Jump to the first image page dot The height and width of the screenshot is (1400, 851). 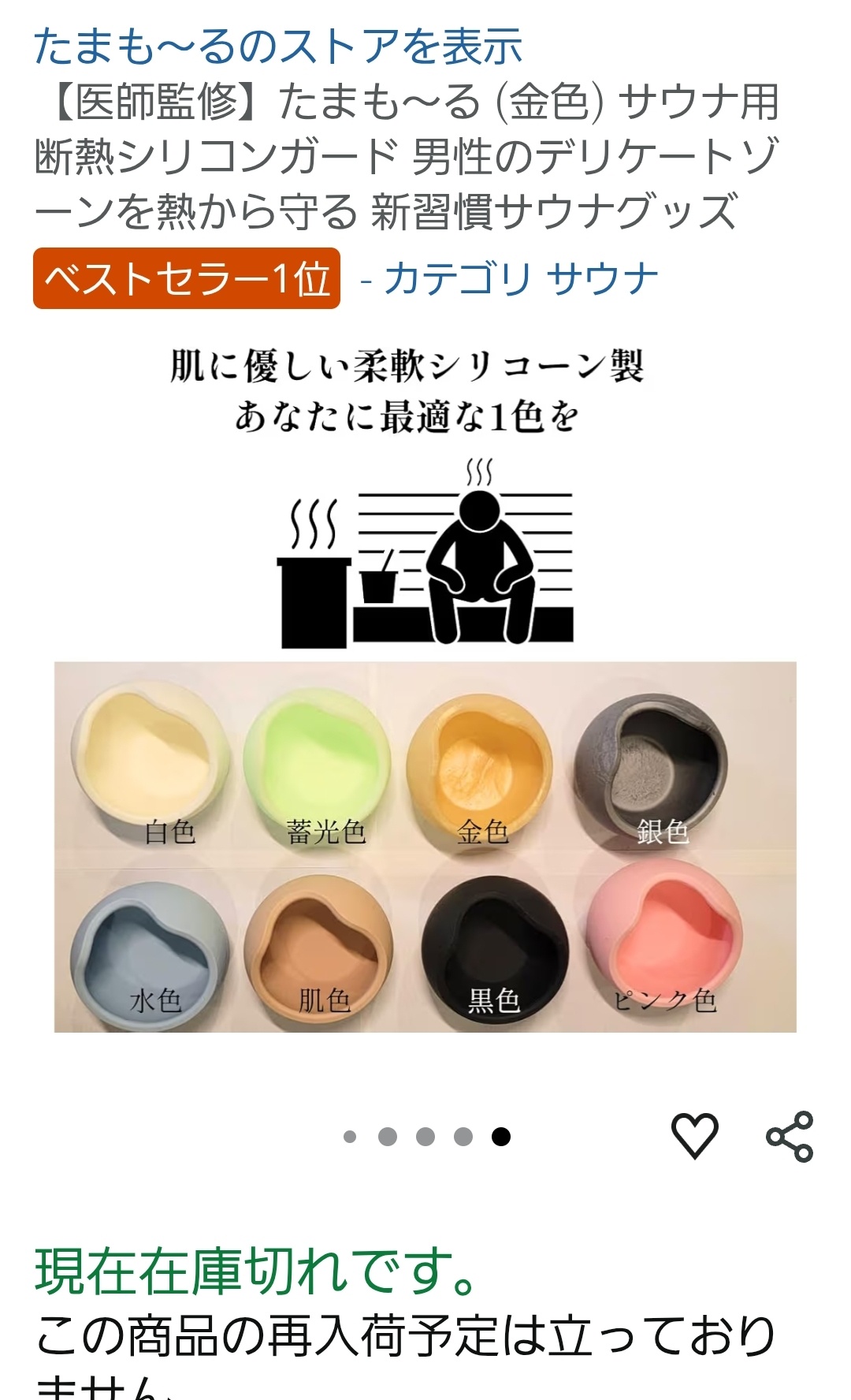[x=350, y=1137]
